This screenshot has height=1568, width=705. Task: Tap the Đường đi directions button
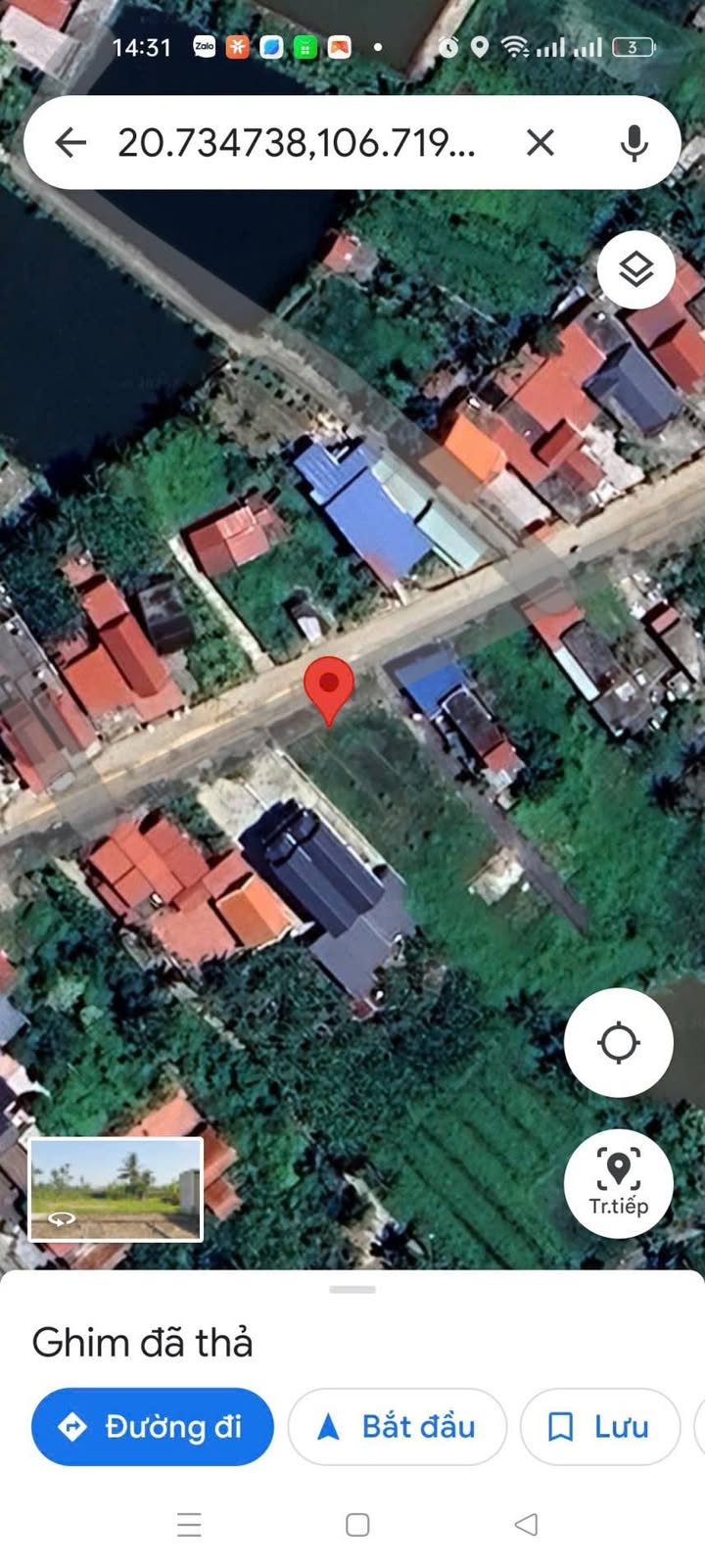click(x=153, y=1427)
